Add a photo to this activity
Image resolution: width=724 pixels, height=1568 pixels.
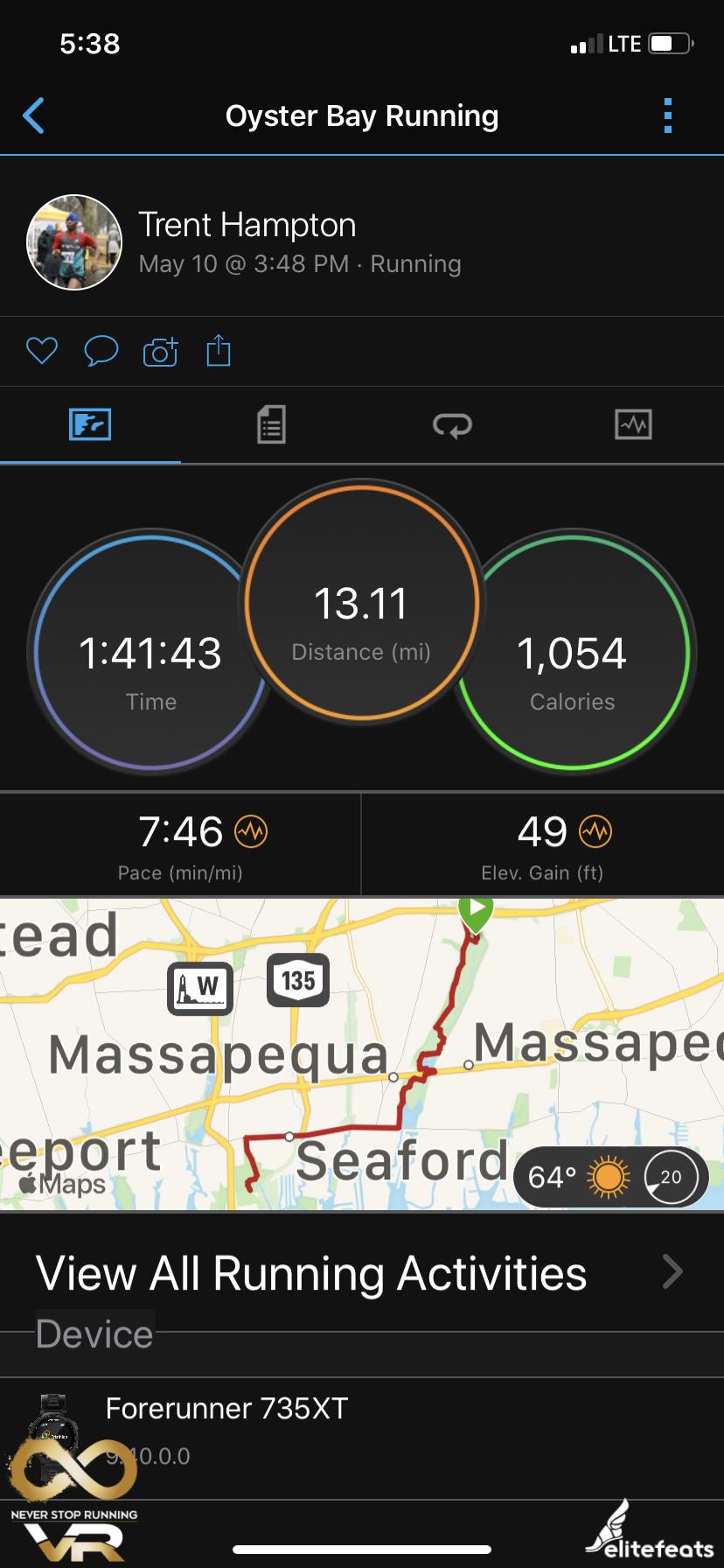pyautogui.click(x=160, y=351)
